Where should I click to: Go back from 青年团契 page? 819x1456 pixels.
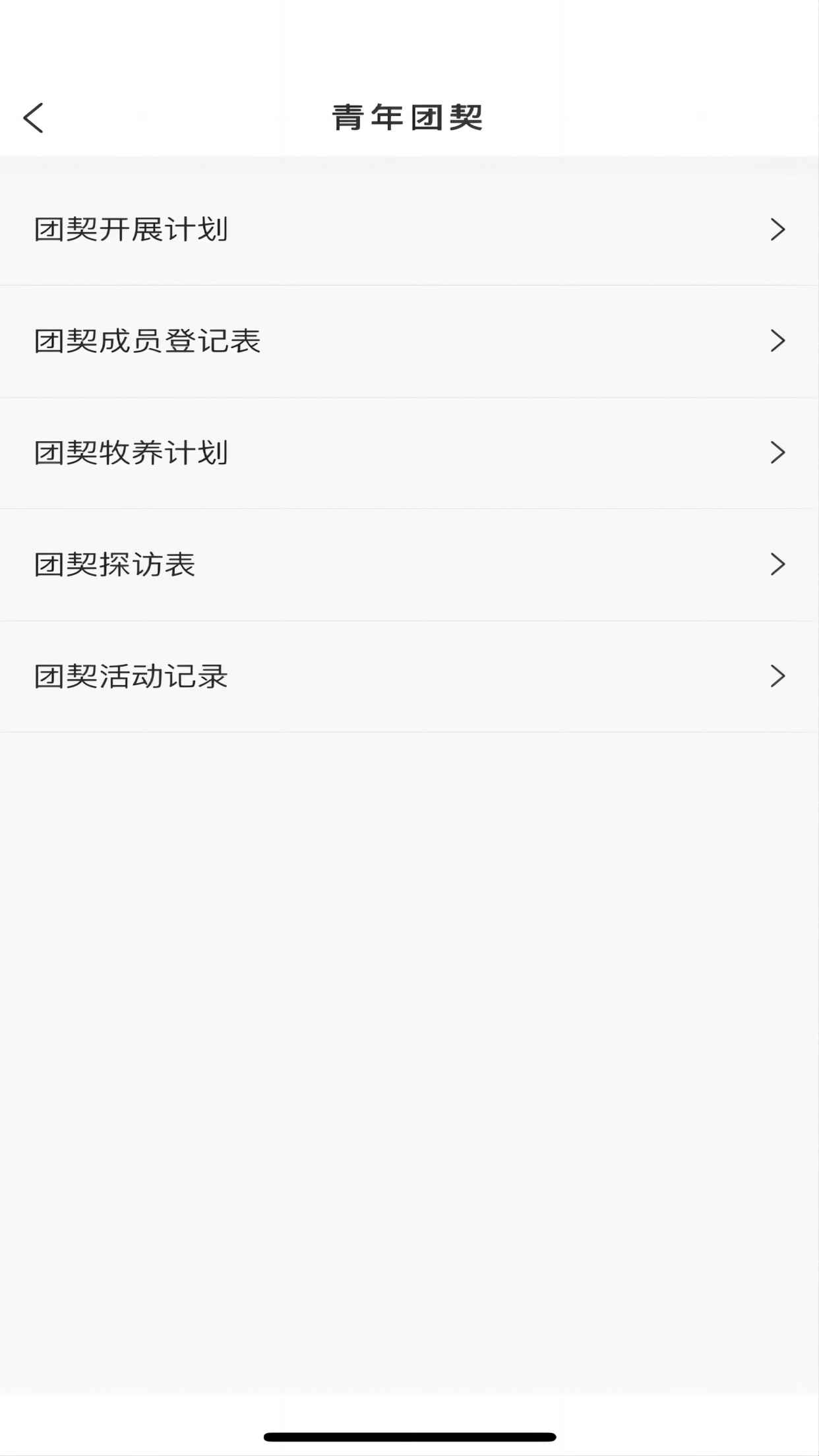pos(33,118)
